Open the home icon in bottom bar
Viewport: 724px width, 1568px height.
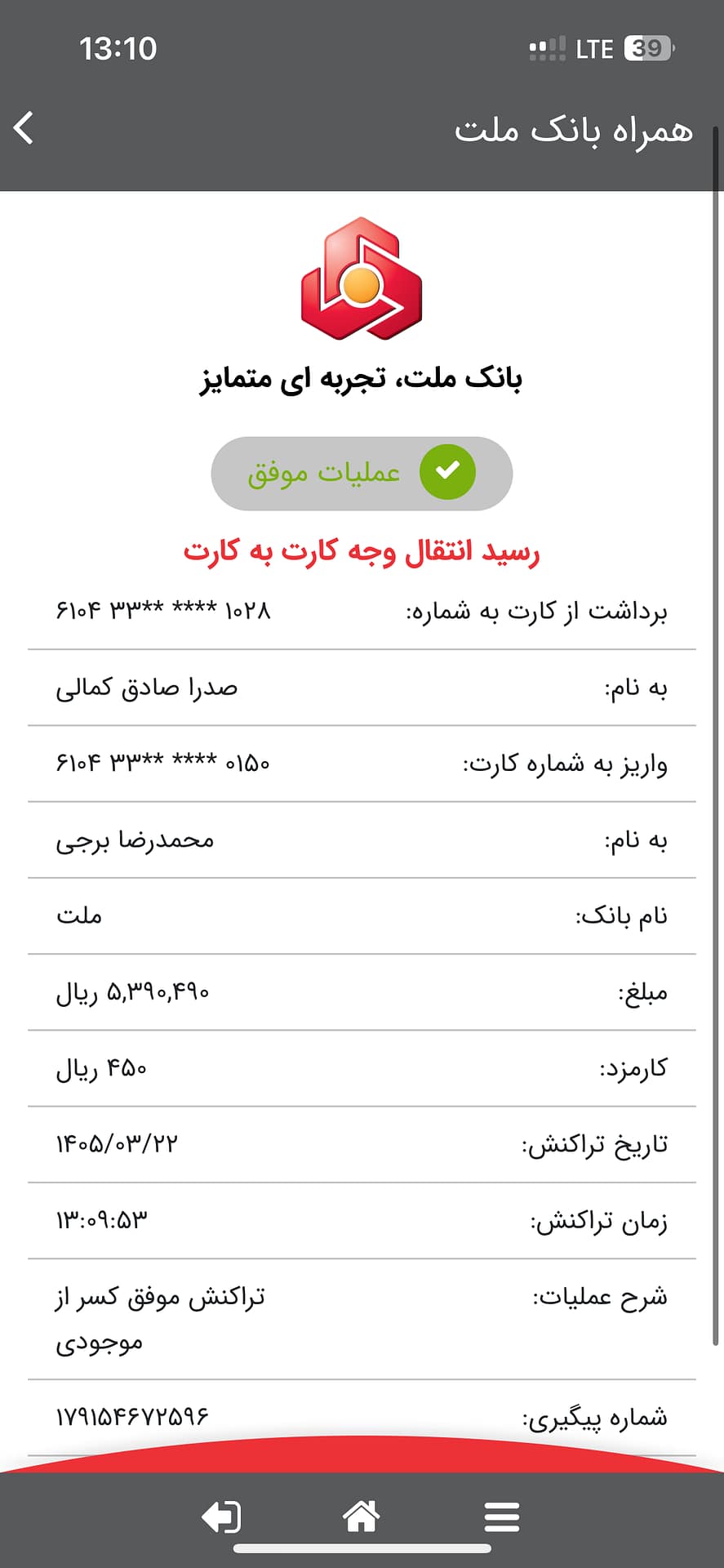(361, 1517)
